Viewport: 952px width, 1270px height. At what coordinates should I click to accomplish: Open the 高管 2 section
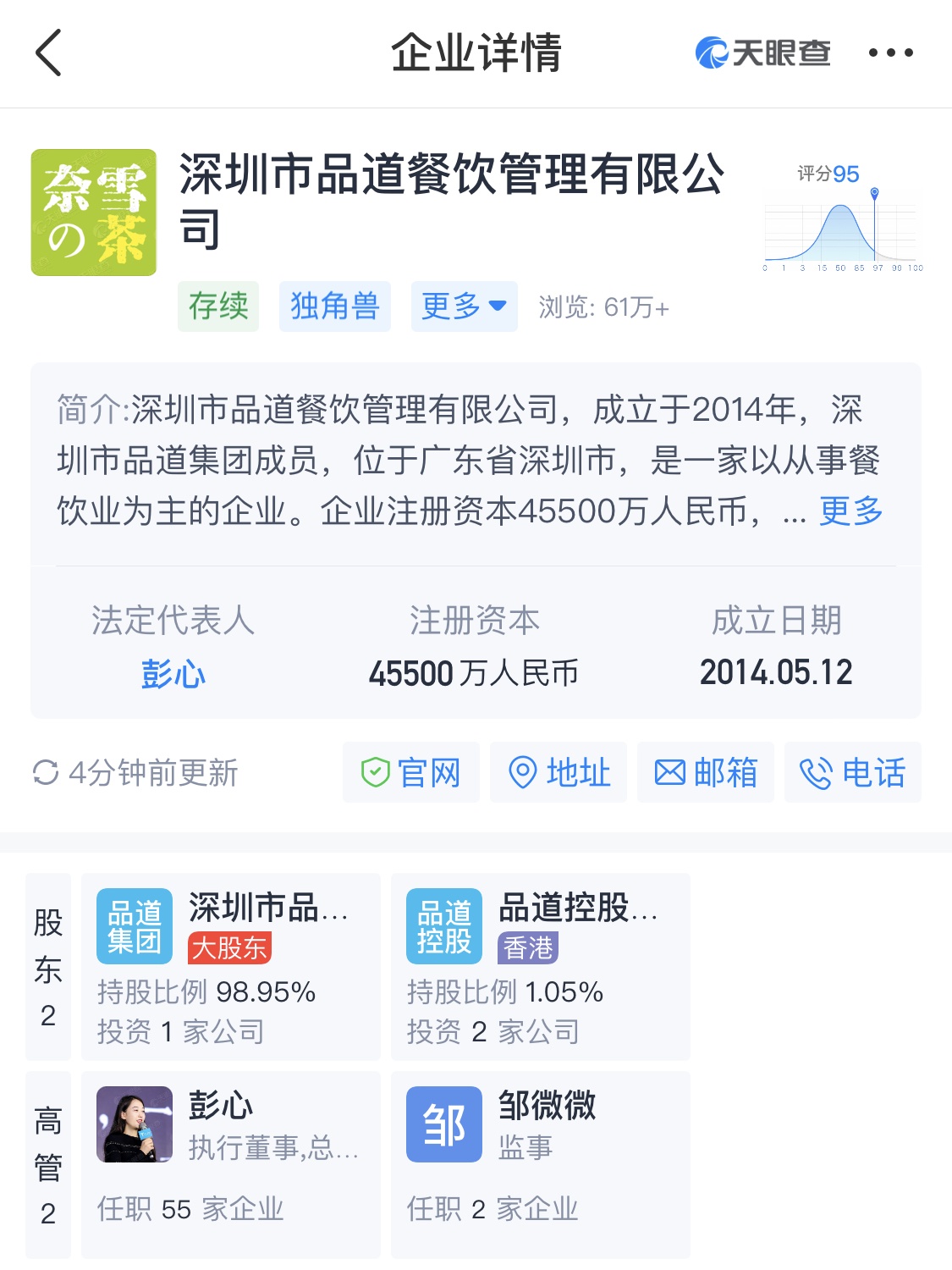[48, 1164]
